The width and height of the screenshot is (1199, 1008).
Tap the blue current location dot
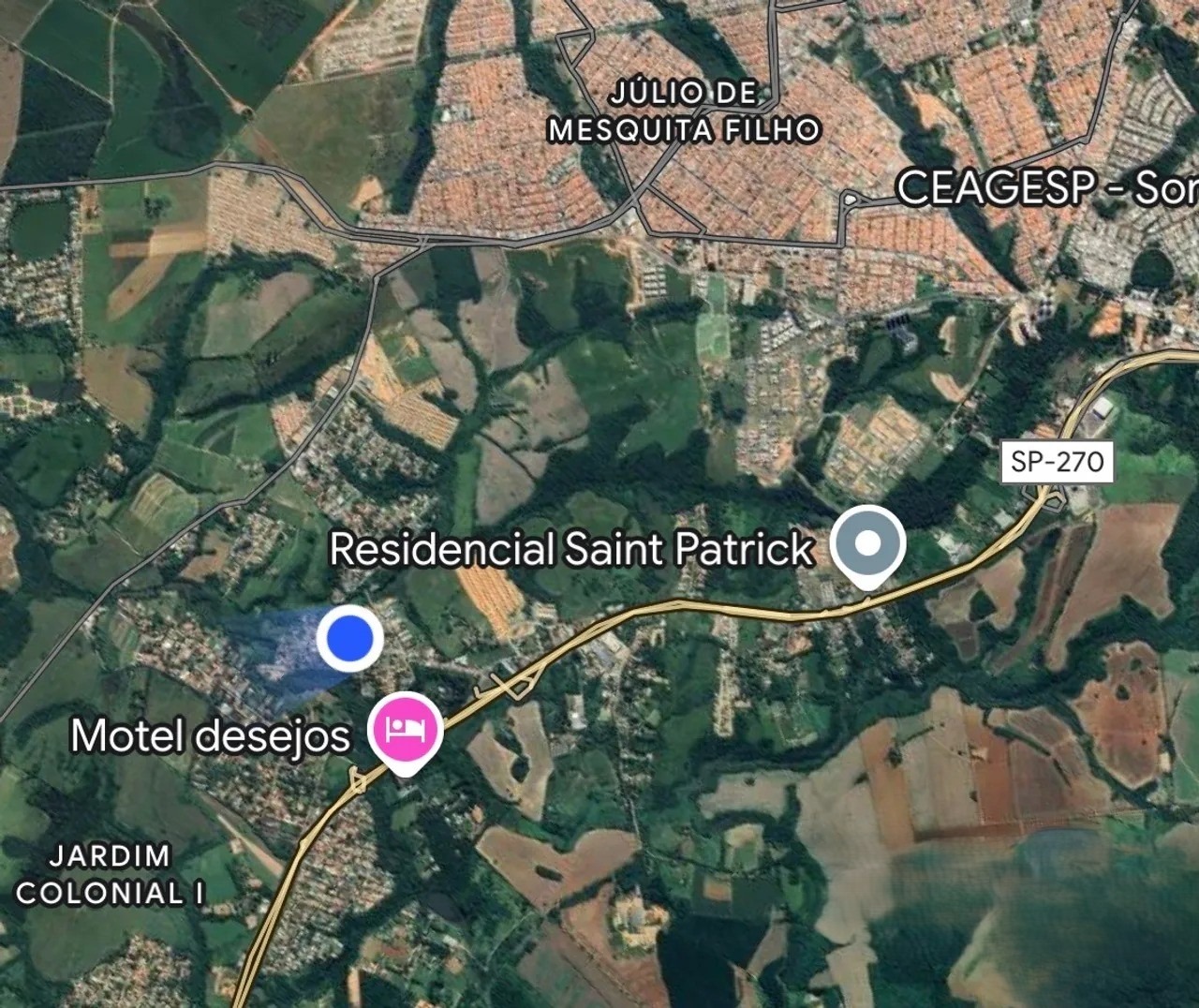[349, 638]
